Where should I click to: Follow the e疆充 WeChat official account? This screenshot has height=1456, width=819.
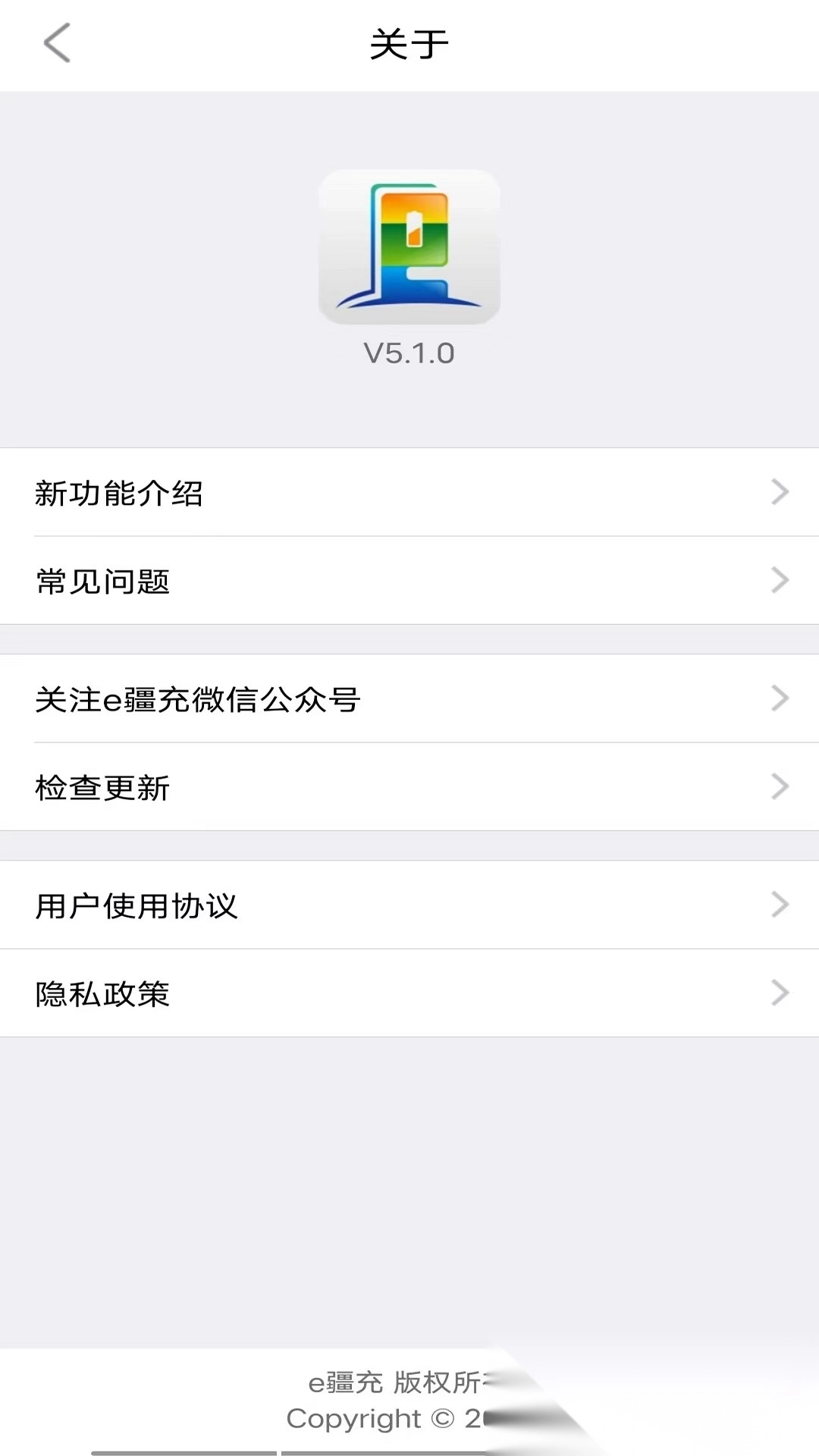199,699
